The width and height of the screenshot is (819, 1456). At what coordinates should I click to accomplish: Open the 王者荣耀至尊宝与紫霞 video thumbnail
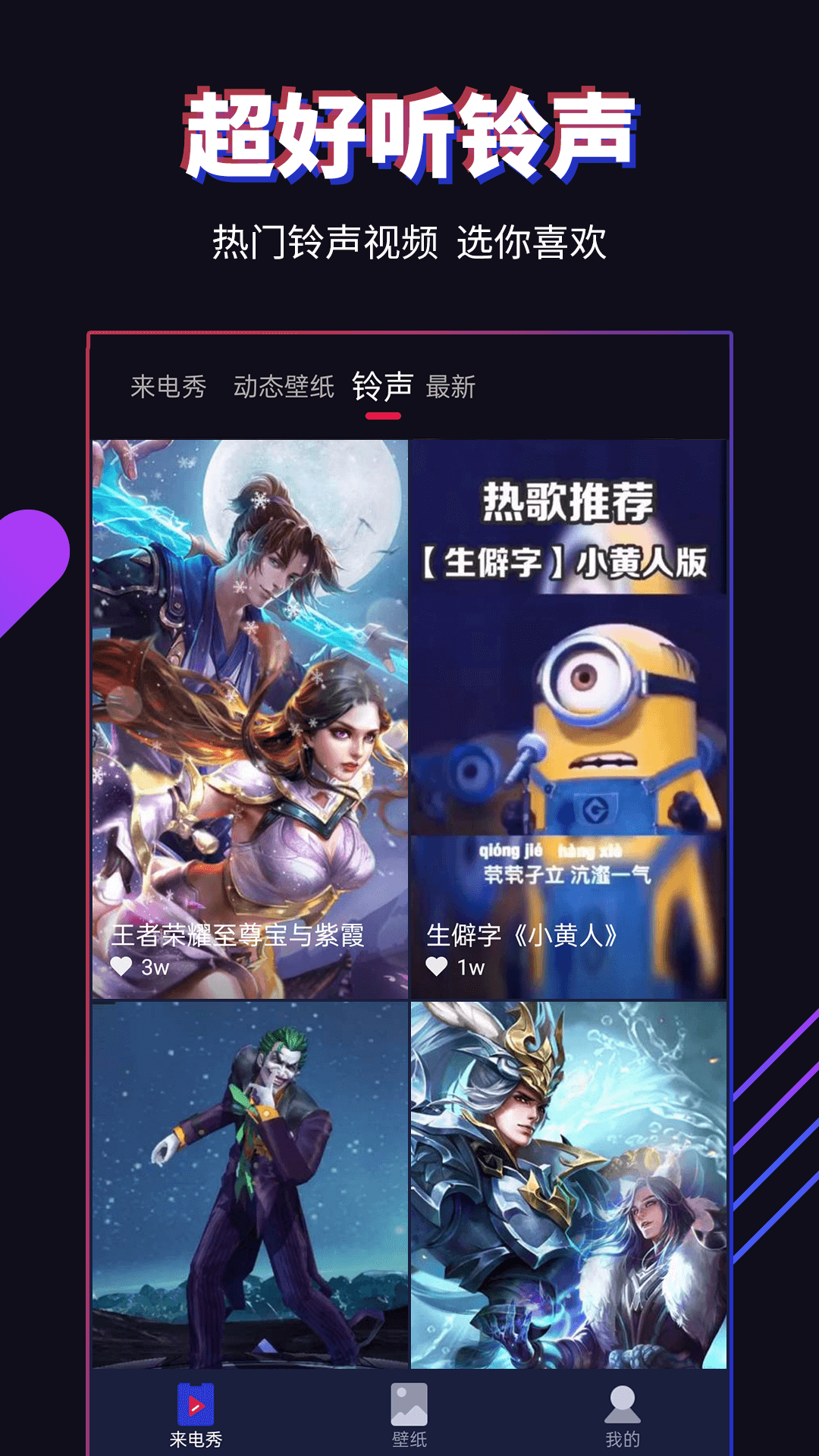point(250,682)
